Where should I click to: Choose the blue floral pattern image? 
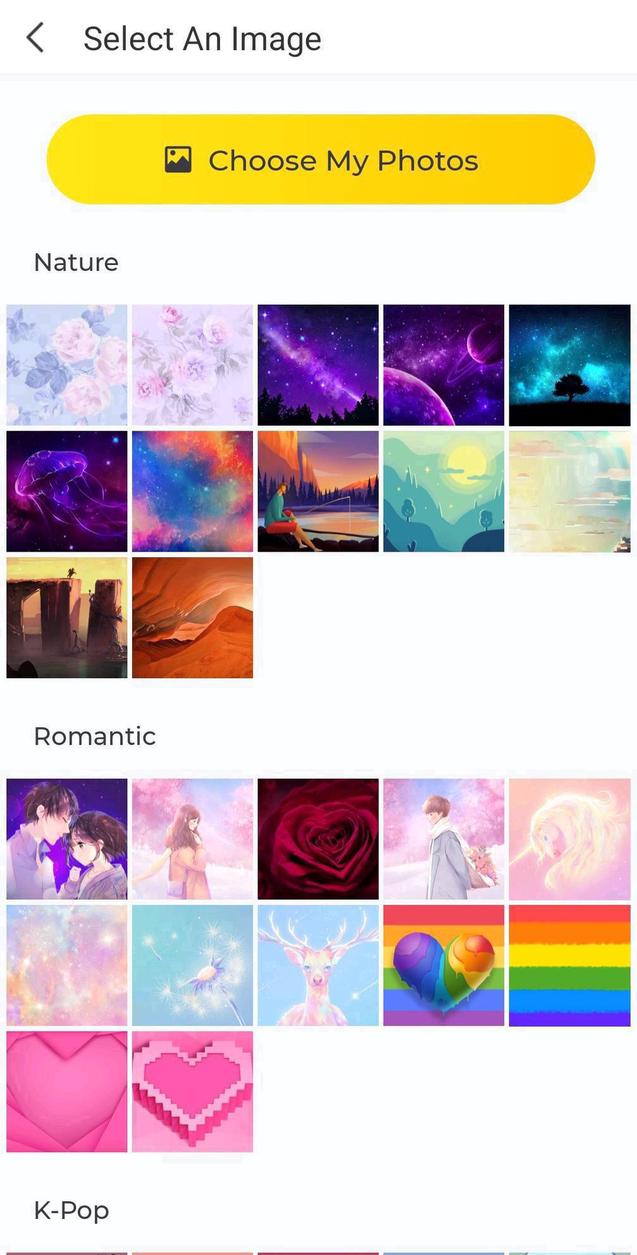(x=67, y=365)
